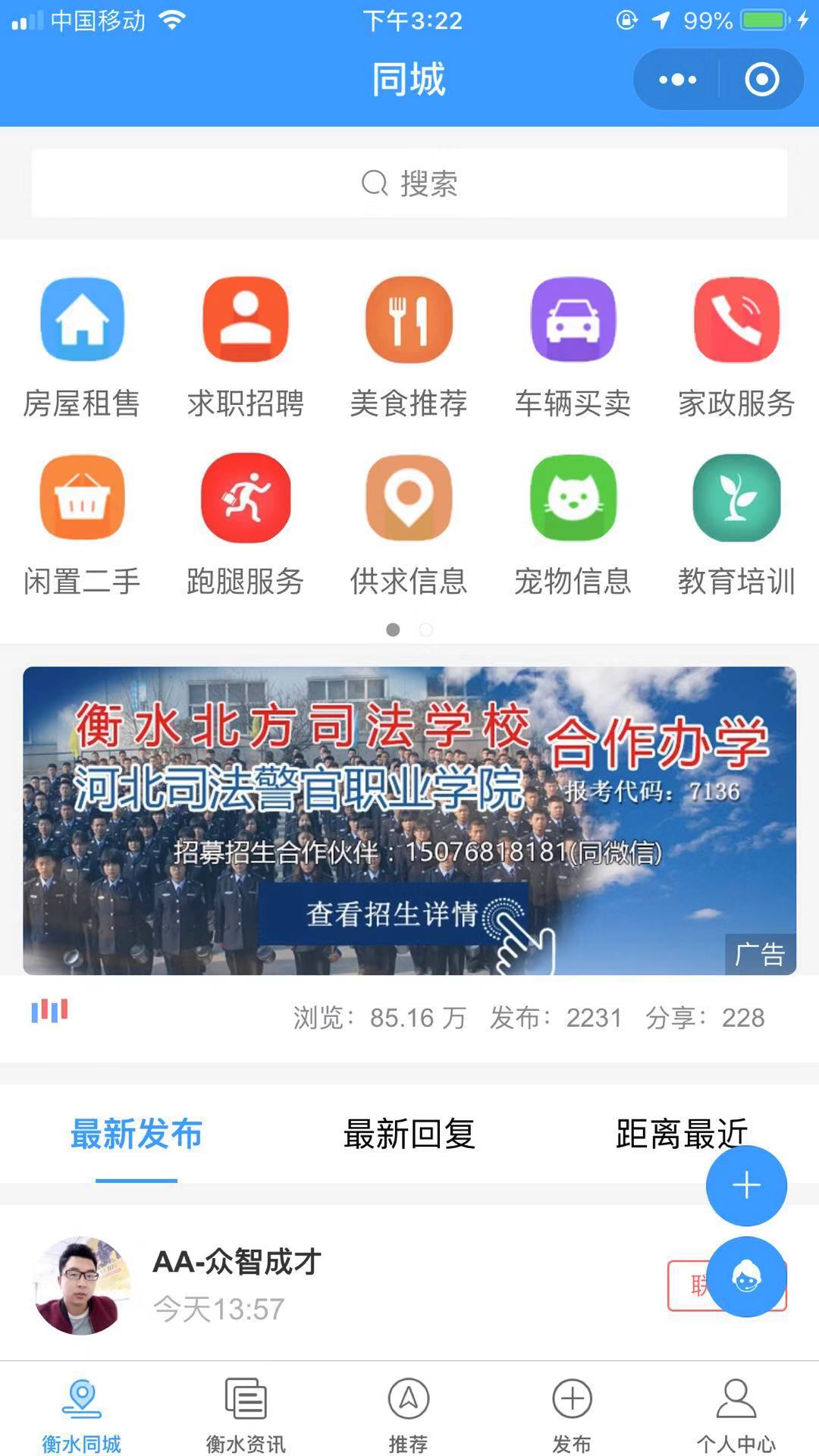Switch to the 最新回复 tab
The height and width of the screenshot is (1456, 819).
point(409,1134)
